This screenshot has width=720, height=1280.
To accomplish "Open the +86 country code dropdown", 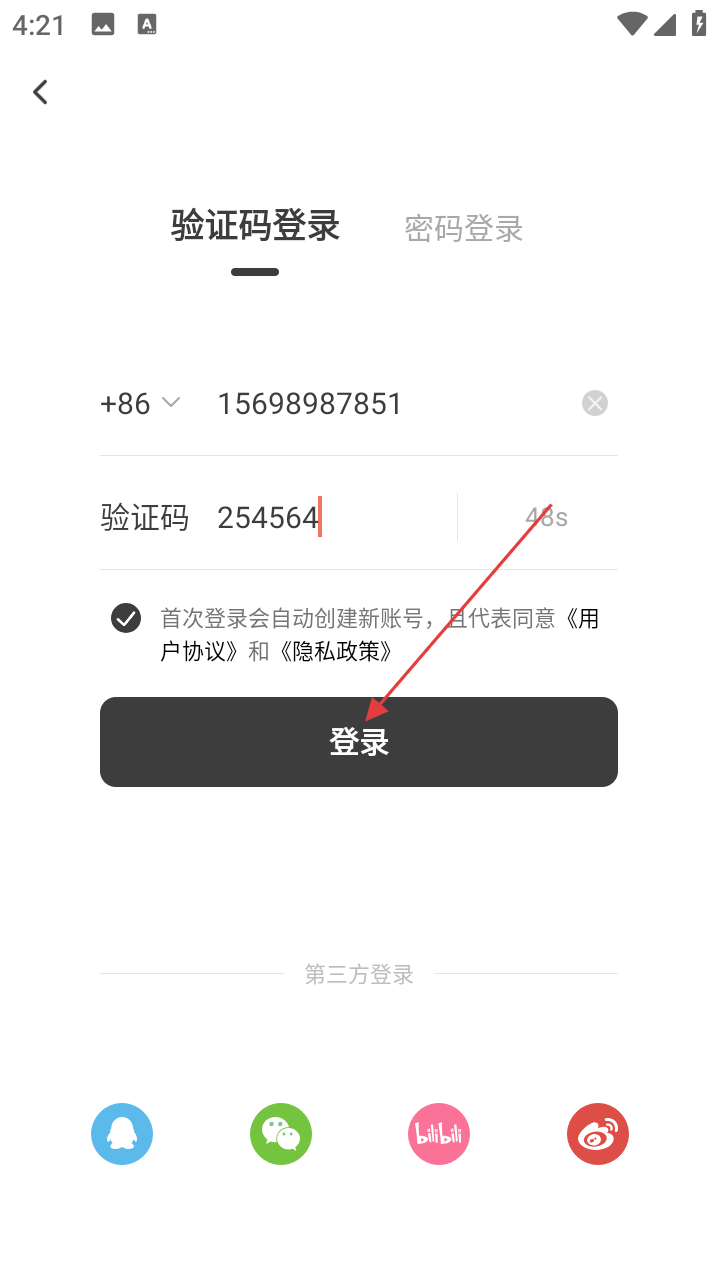I will 140,403.
